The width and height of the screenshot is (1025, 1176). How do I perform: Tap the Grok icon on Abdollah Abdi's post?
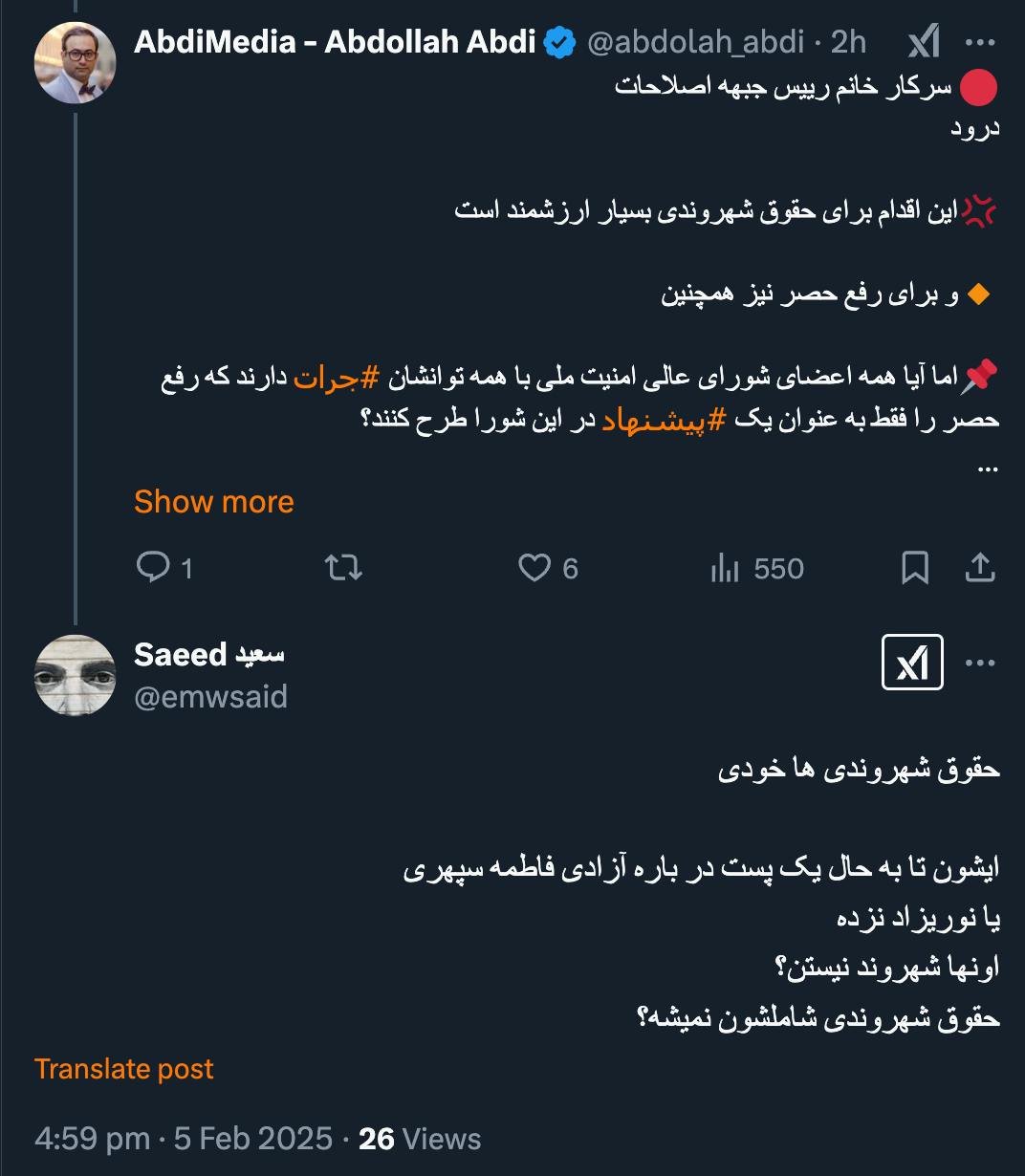923,42
